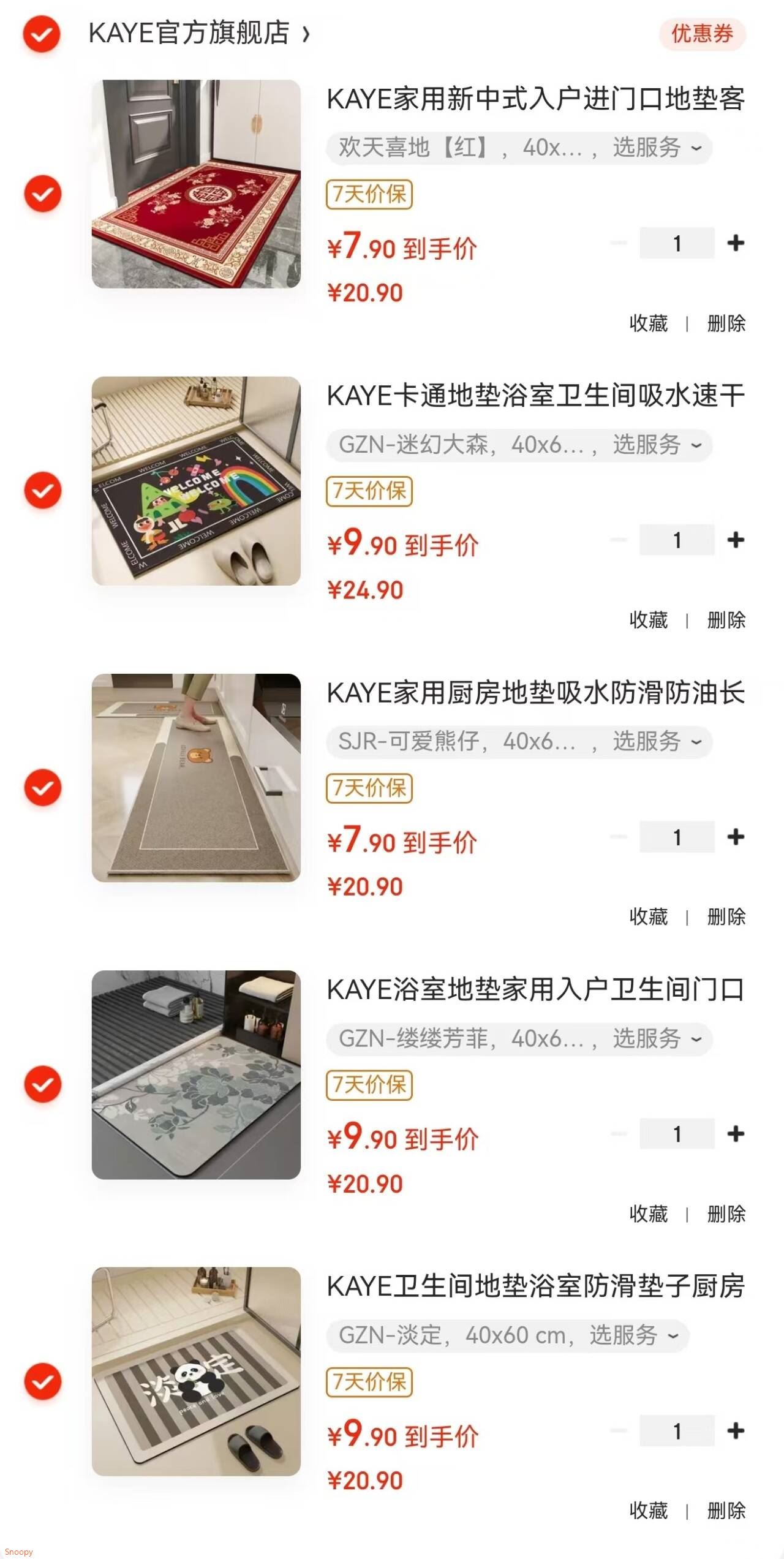Decrease quantity of the GZN-缕缕芳菲 bath mat

coord(619,1134)
